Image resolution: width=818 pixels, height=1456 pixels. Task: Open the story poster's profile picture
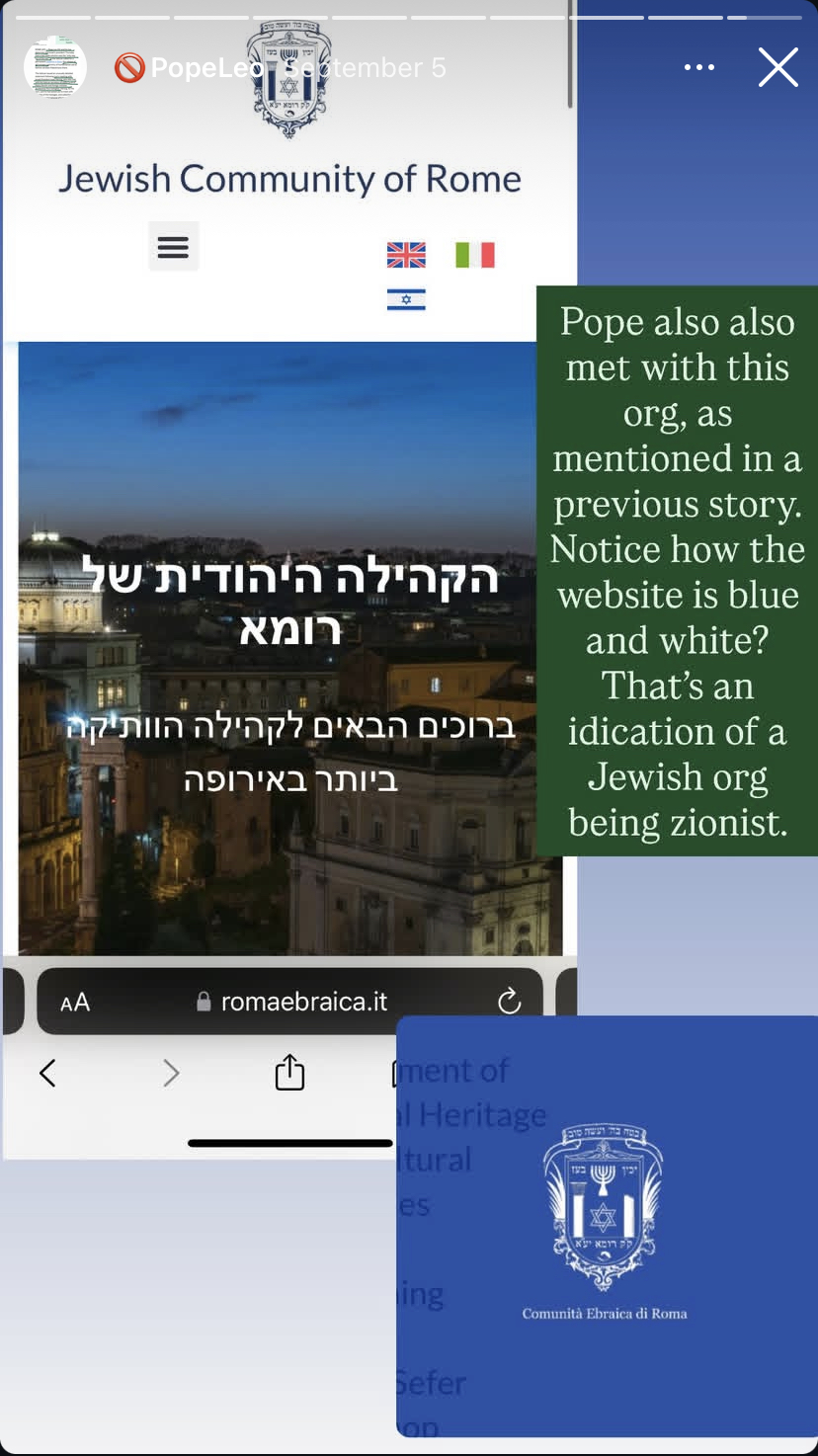click(x=54, y=68)
